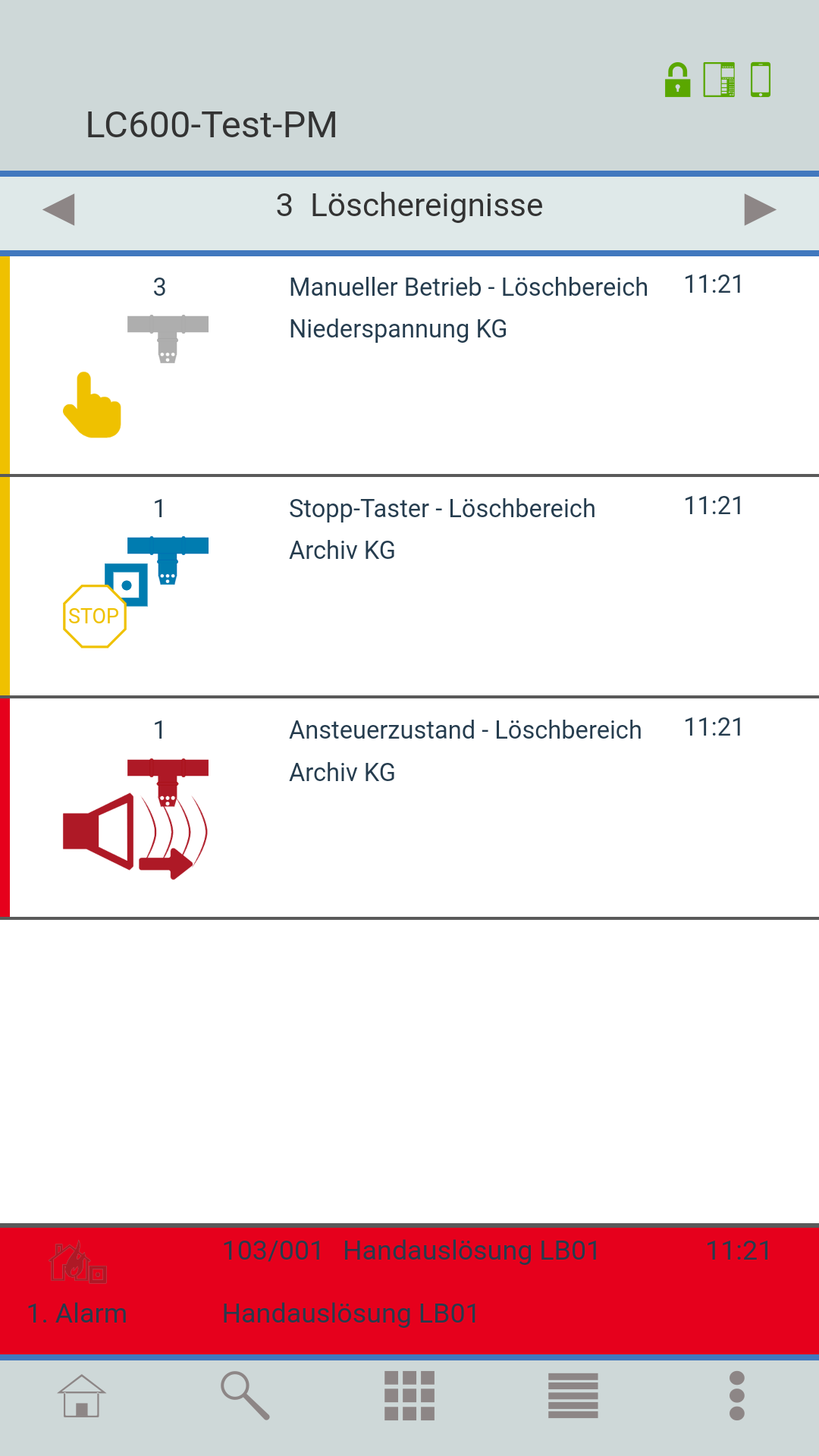Go to the previous event category arrow

(58, 209)
